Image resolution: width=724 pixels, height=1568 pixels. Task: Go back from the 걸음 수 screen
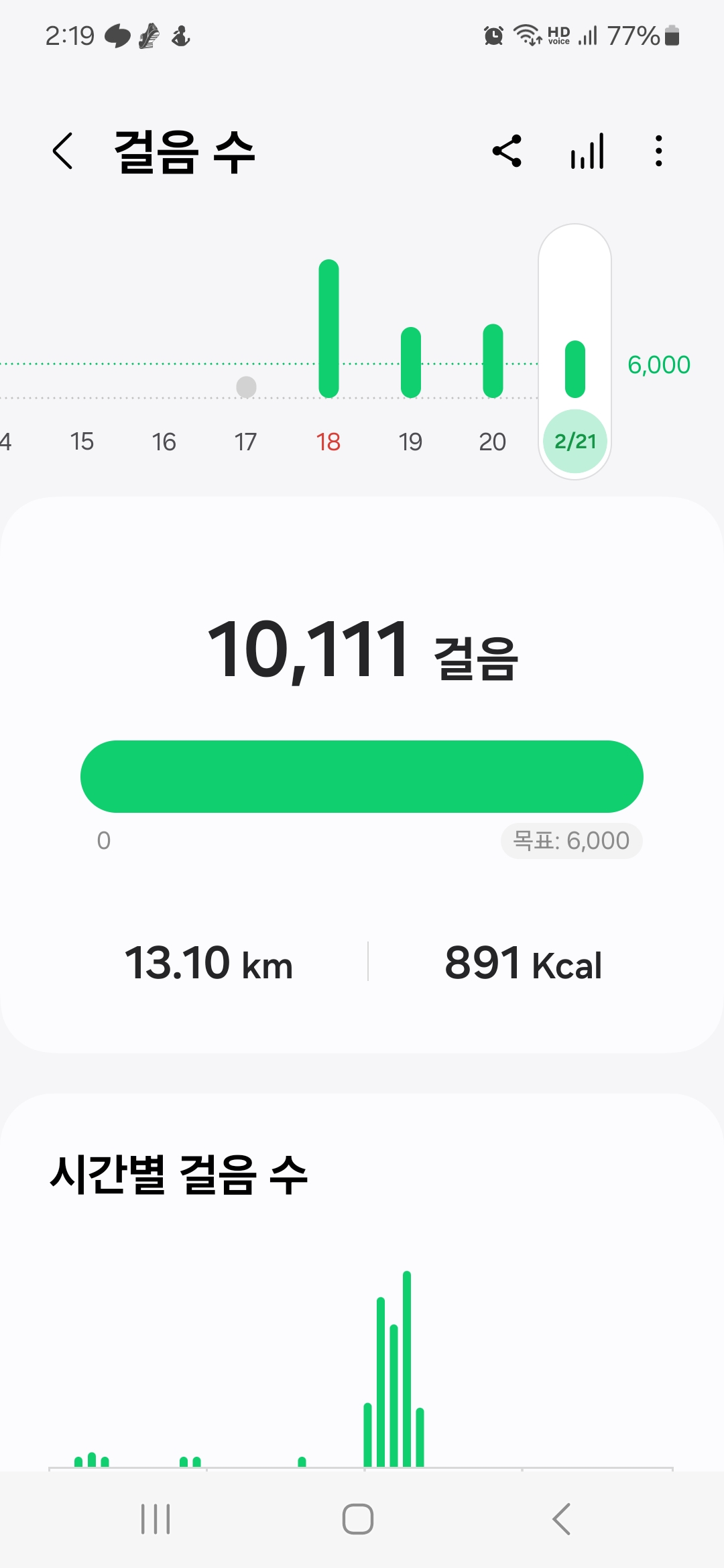(63, 151)
